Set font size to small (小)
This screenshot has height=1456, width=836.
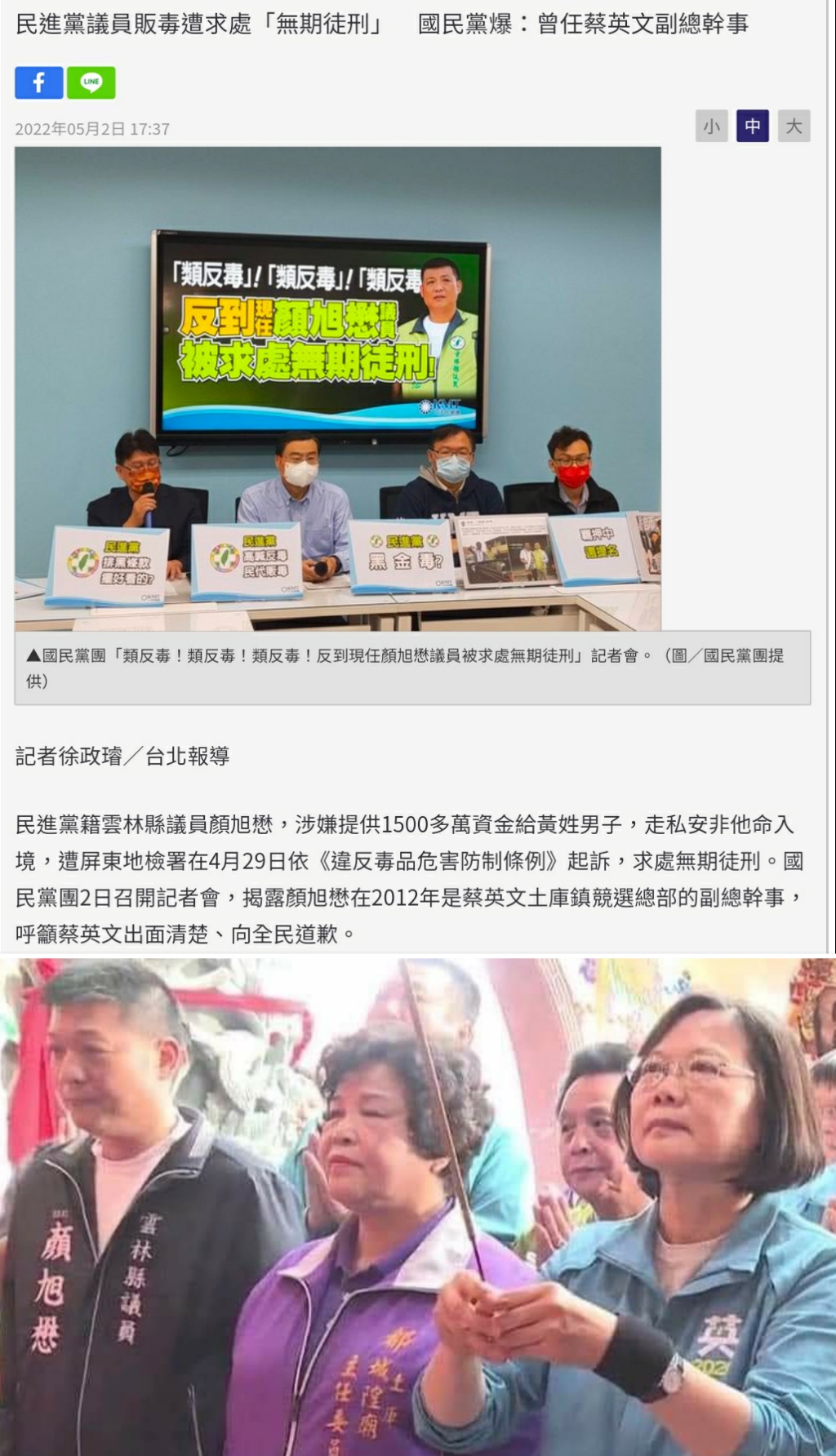click(x=711, y=126)
